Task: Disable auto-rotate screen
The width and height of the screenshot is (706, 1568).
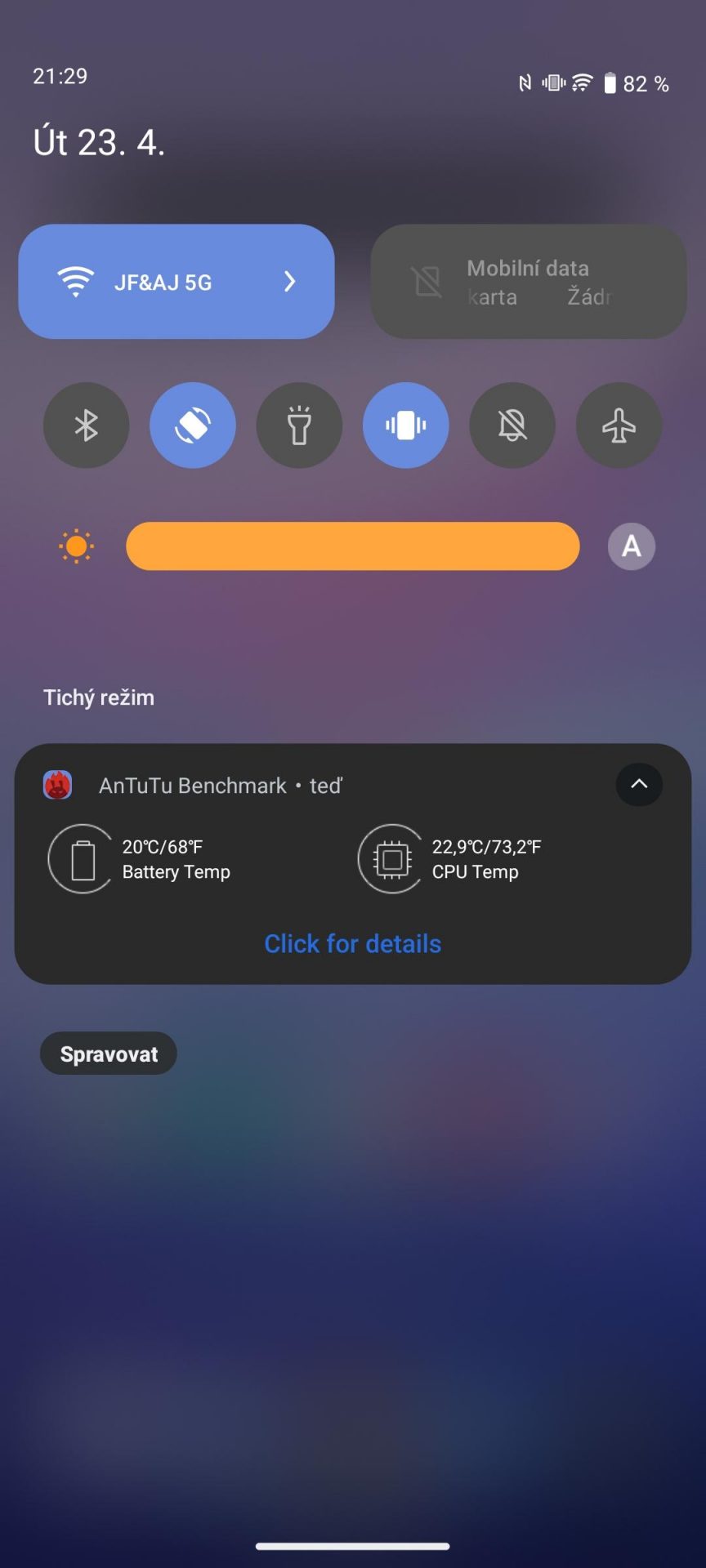Action: (x=193, y=425)
